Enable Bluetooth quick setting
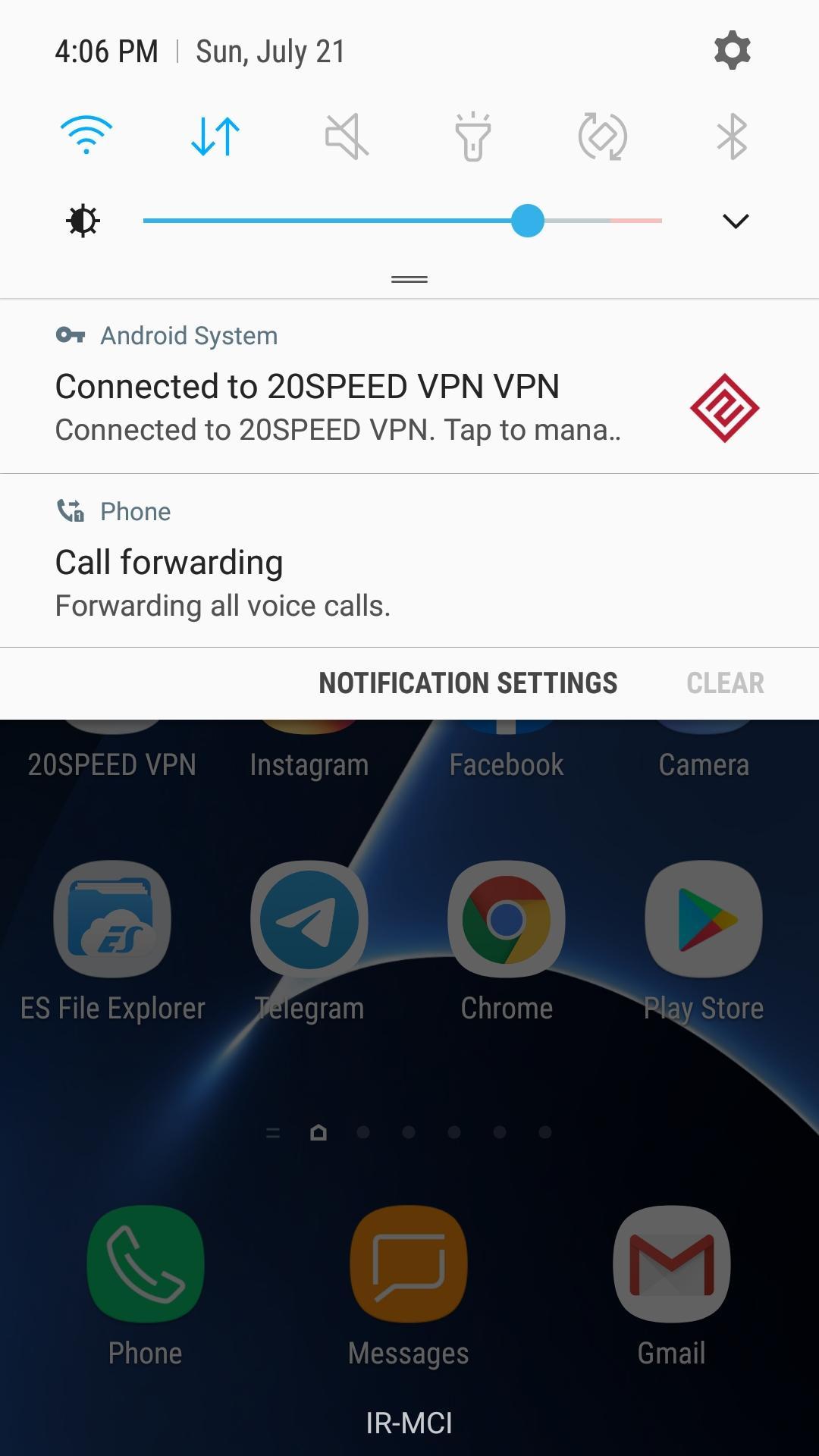The image size is (819, 1456). click(732, 136)
